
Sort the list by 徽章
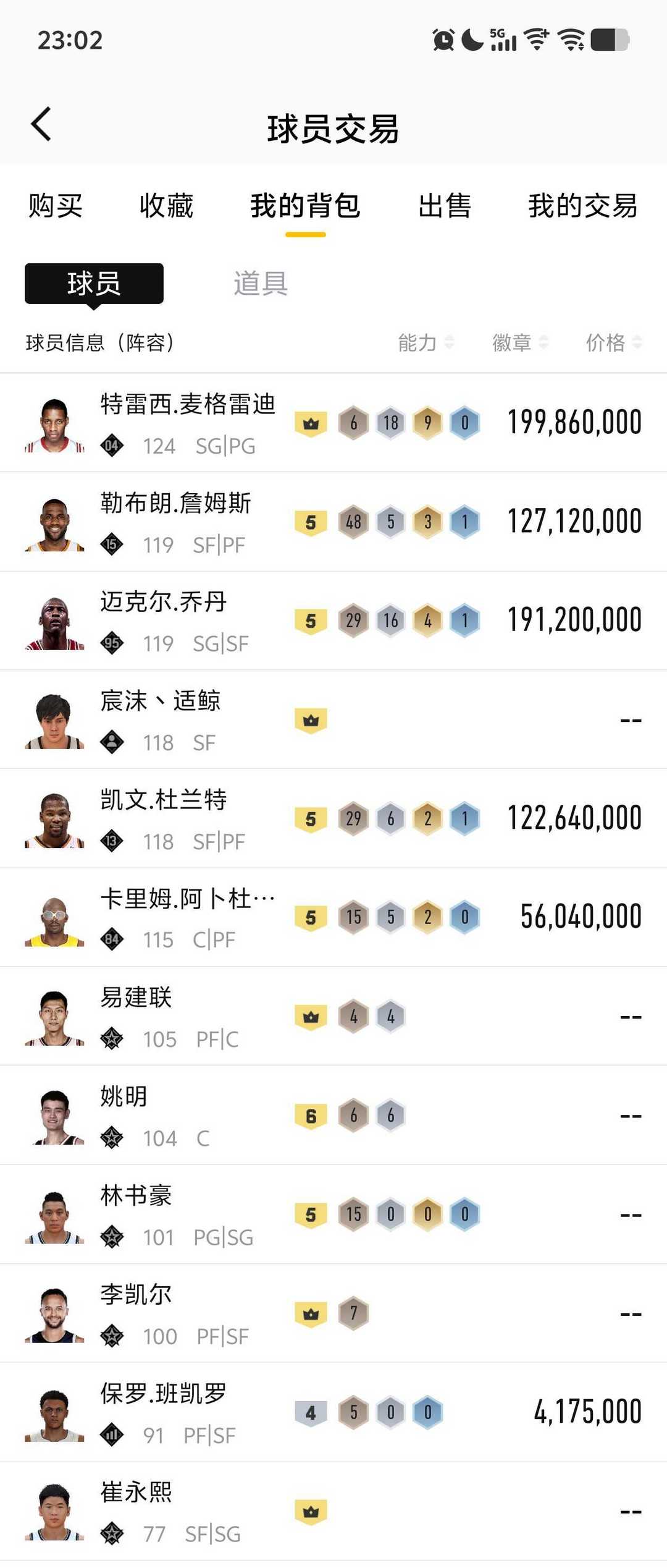click(x=519, y=342)
